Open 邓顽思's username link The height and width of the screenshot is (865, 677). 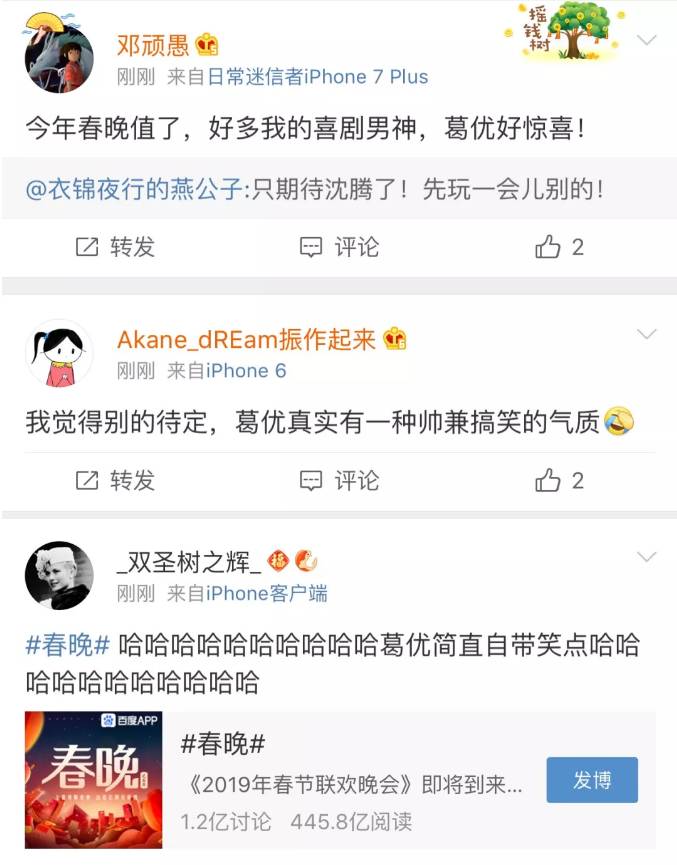(x=154, y=45)
